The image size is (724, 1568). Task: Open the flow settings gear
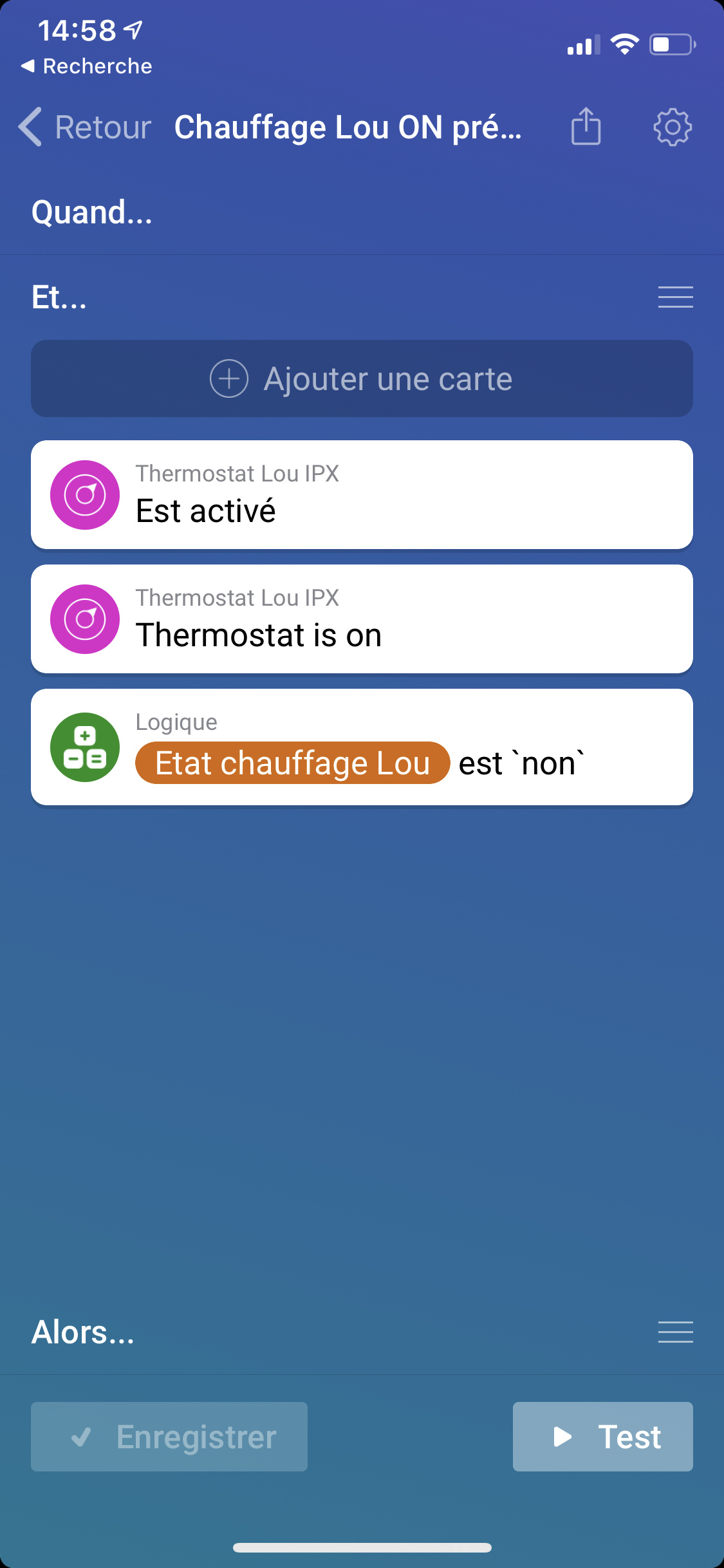673,127
